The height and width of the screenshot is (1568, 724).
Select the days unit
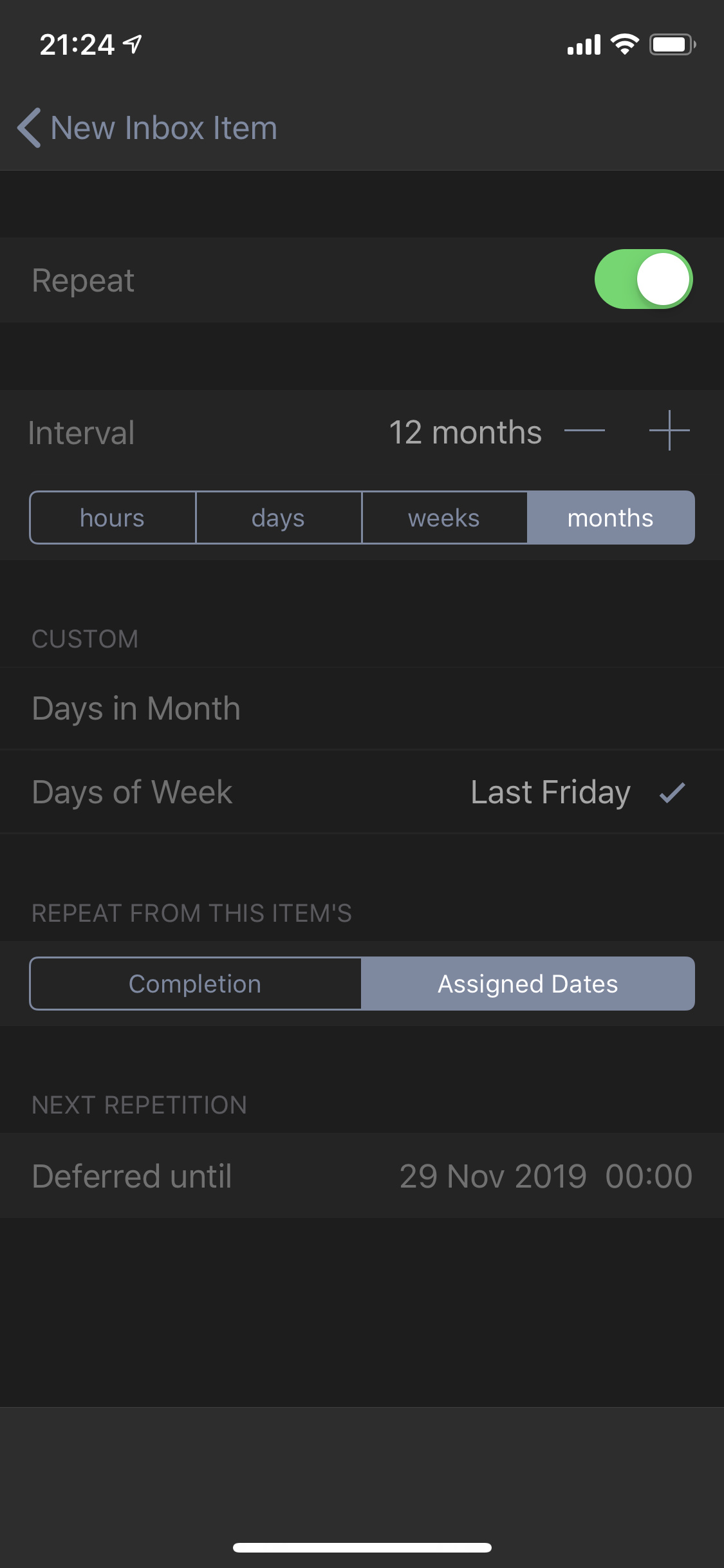[279, 518]
